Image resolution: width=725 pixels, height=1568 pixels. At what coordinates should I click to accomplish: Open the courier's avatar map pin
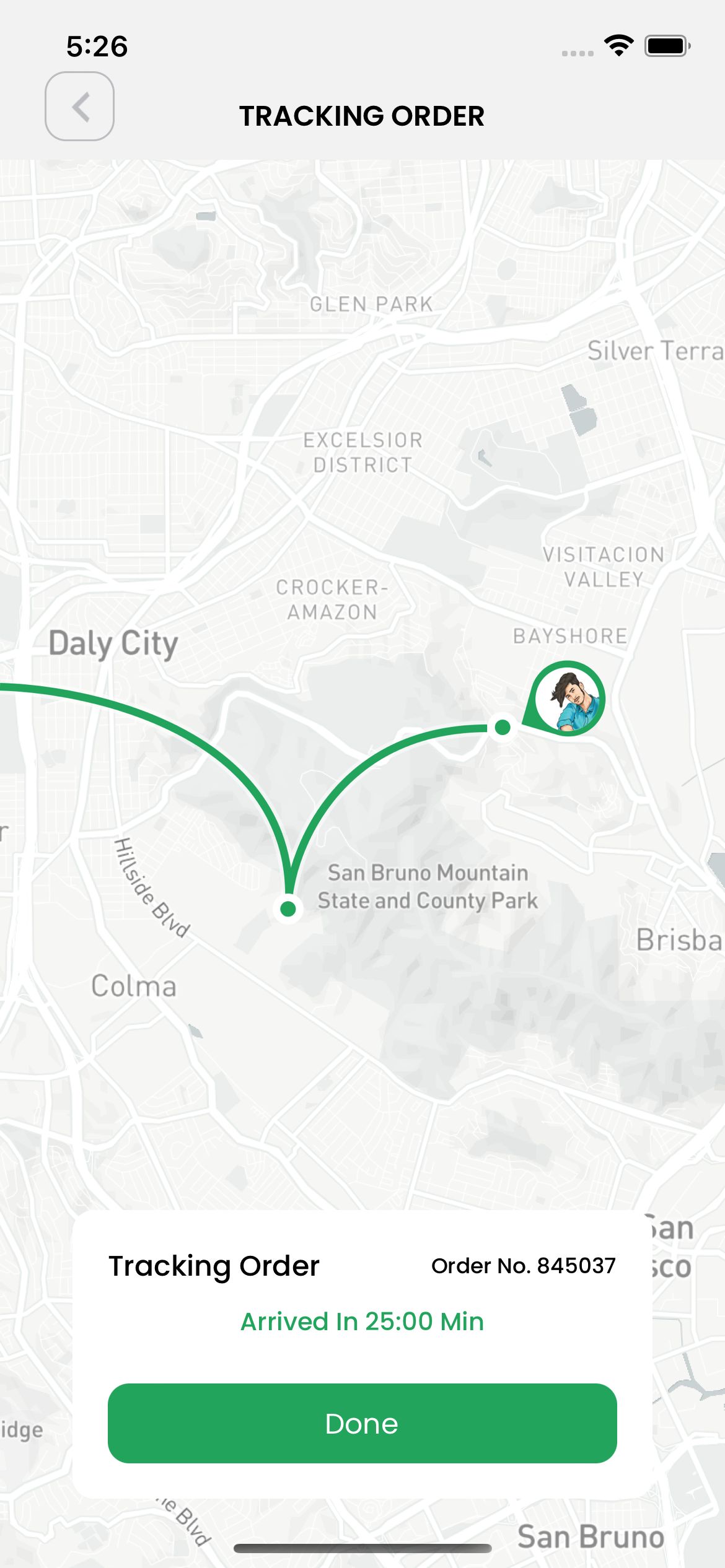(568, 699)
